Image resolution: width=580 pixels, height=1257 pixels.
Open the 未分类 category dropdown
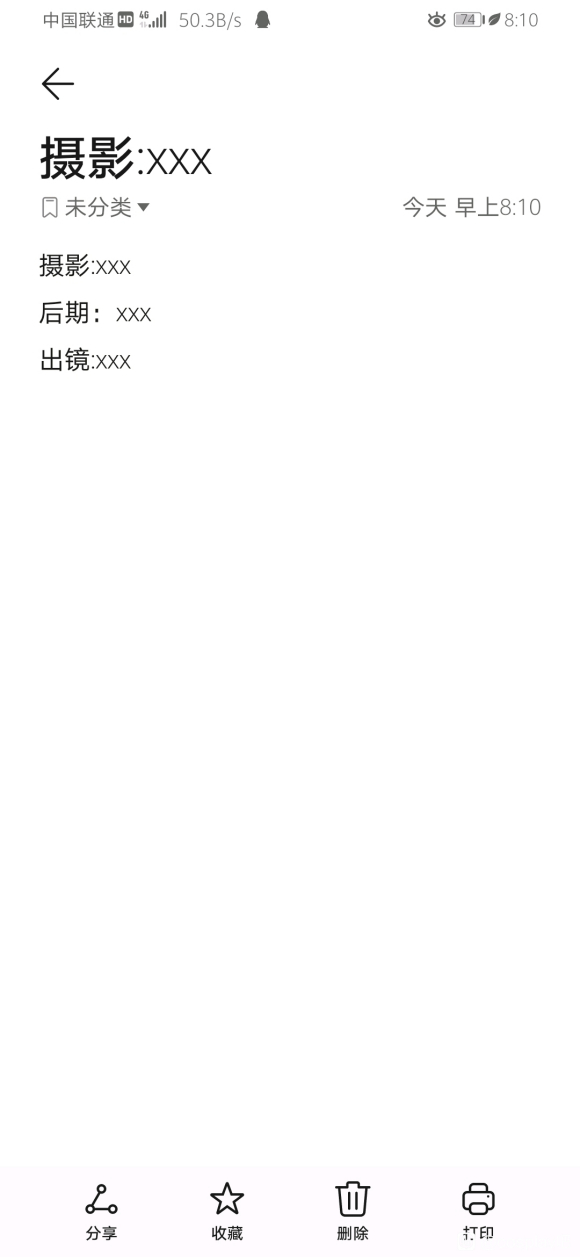point(96,207)
